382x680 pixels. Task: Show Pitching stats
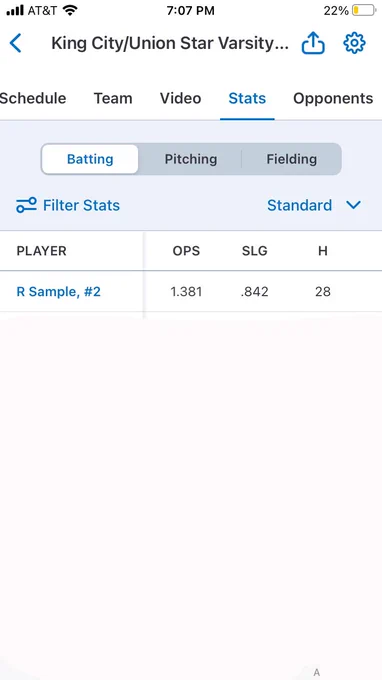click(191, 159)
